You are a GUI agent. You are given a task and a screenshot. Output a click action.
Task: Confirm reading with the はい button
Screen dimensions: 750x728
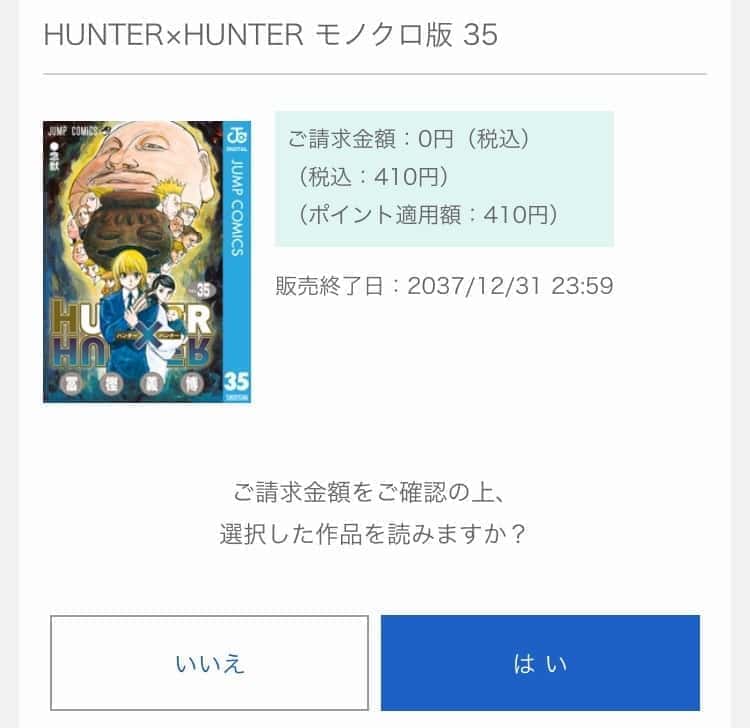point(540,663)
